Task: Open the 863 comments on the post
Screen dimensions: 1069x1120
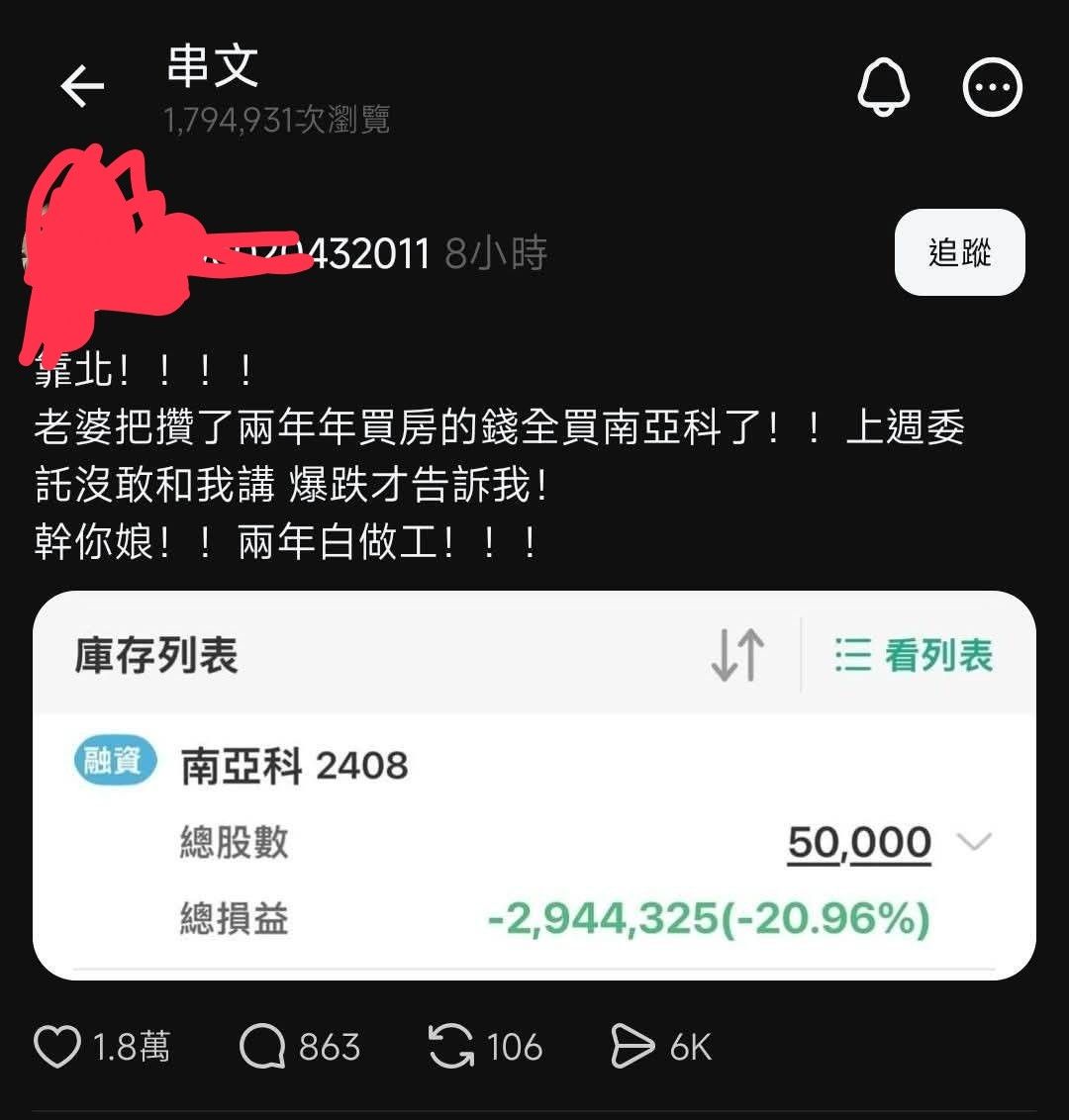Action: point(262,1048)
